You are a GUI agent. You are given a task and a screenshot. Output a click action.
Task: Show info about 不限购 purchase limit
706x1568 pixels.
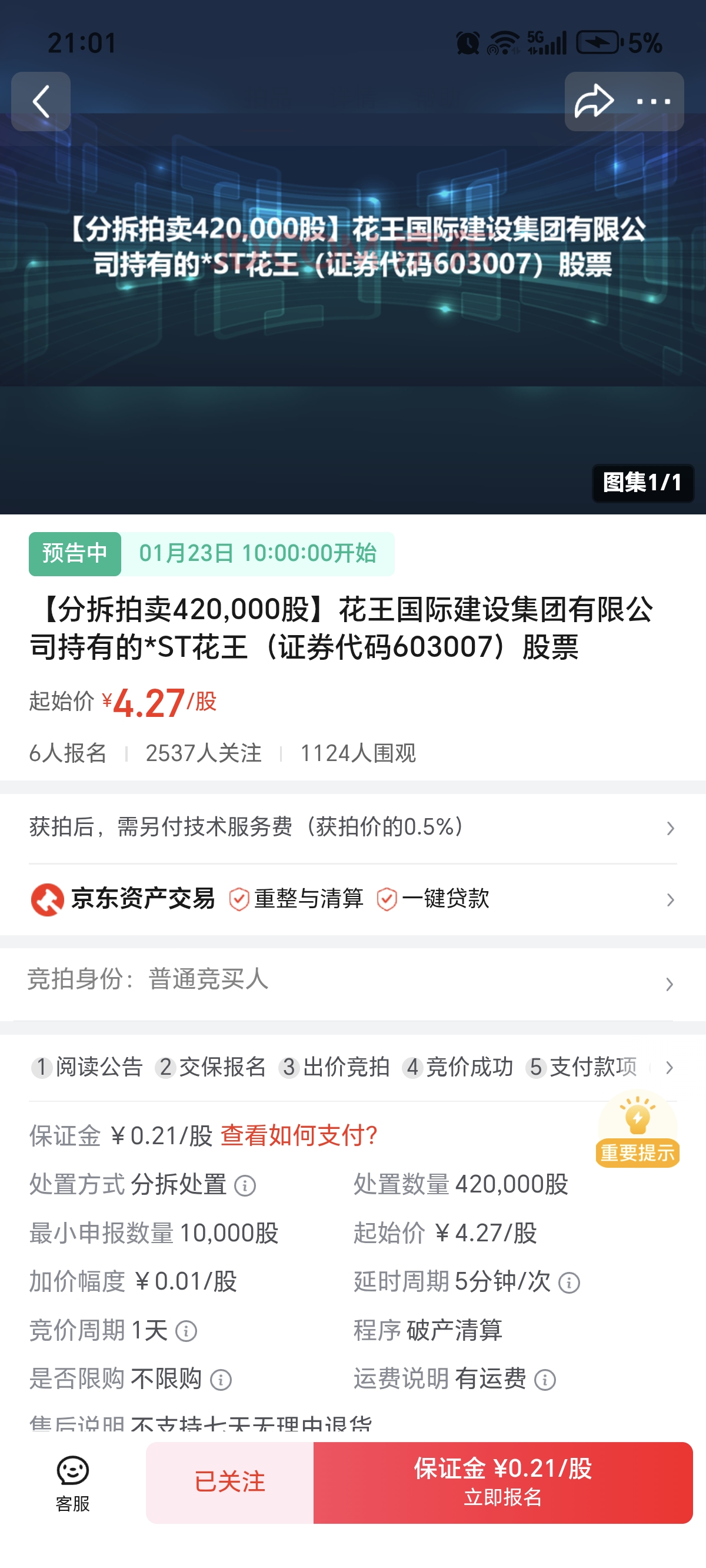221,1380
